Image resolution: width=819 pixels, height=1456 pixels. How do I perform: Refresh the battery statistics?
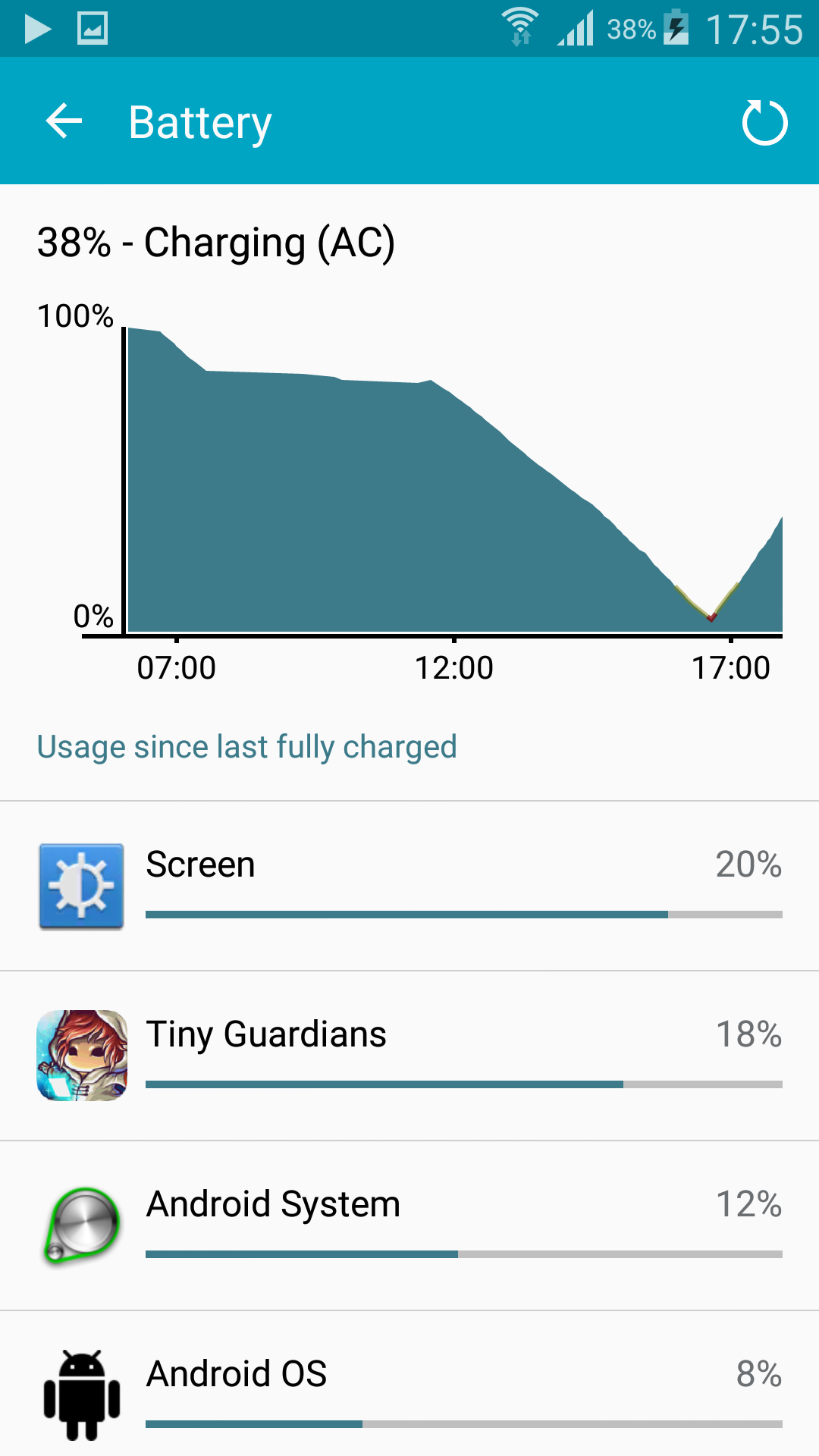point(764,122)
